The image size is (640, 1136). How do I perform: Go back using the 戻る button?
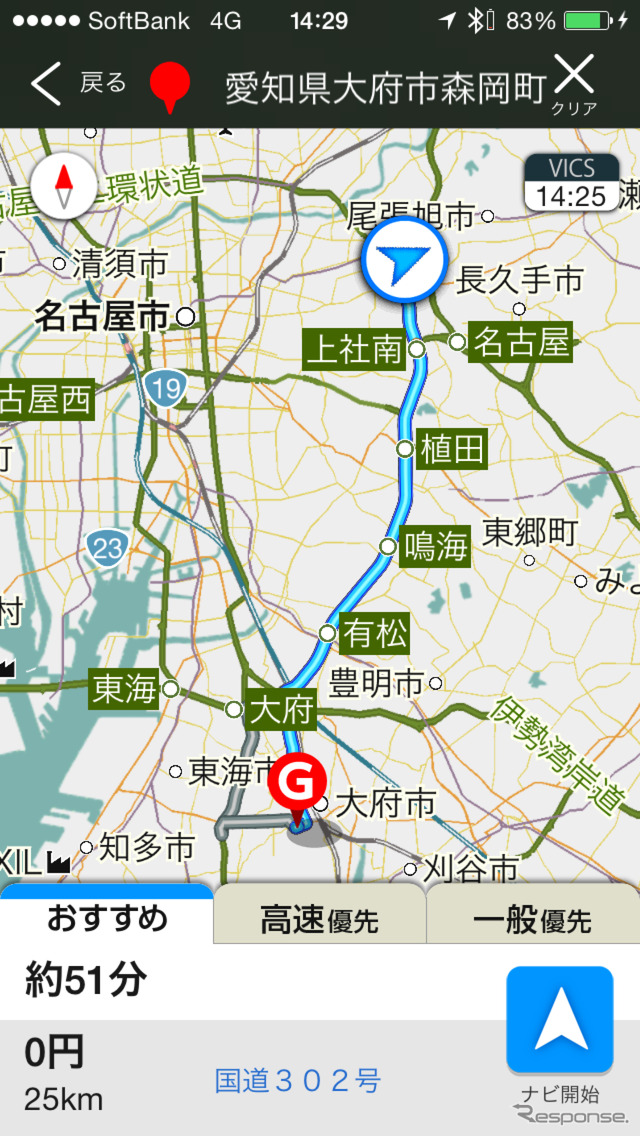pos(76,84)
